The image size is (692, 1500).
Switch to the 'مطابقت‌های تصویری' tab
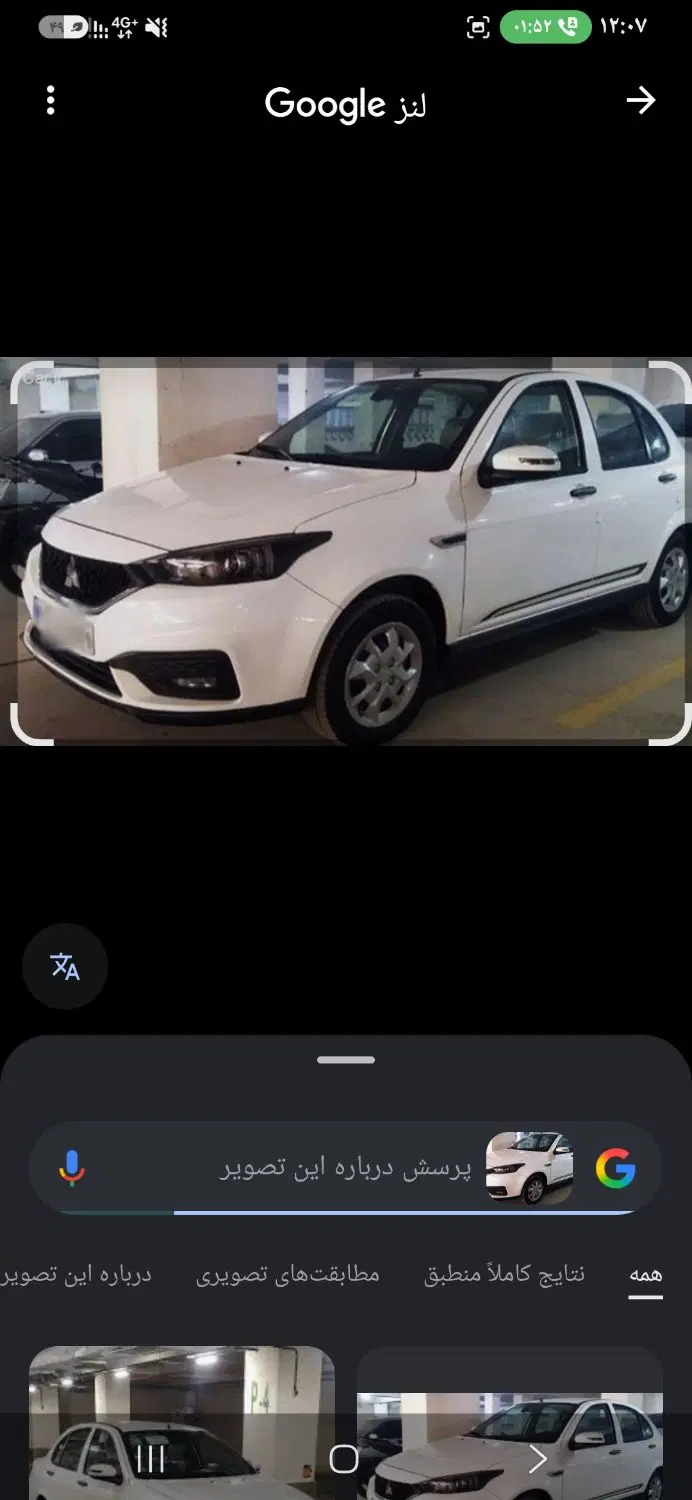[288, 1275]
